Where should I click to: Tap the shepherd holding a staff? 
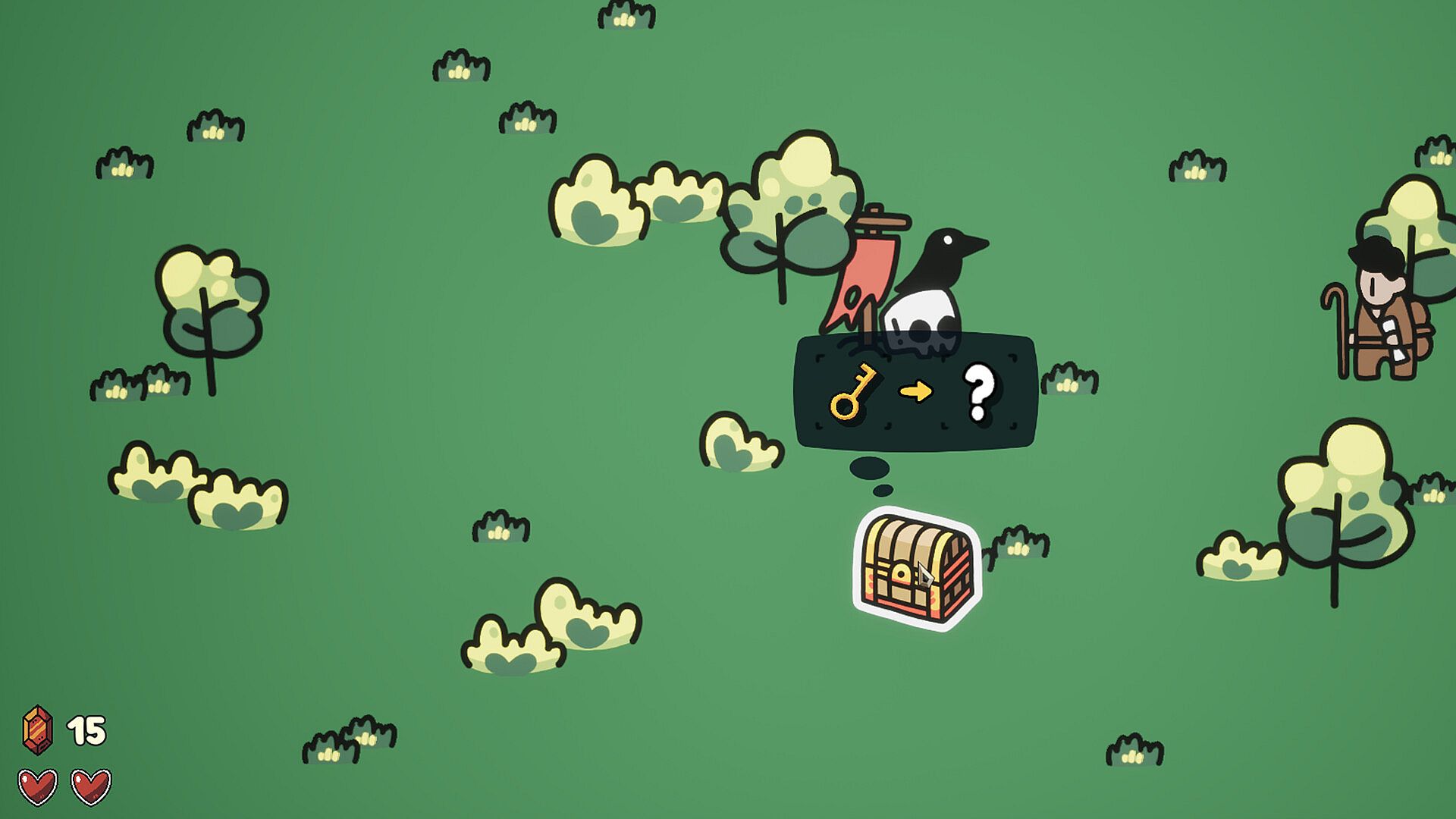tap(1379, 311)
